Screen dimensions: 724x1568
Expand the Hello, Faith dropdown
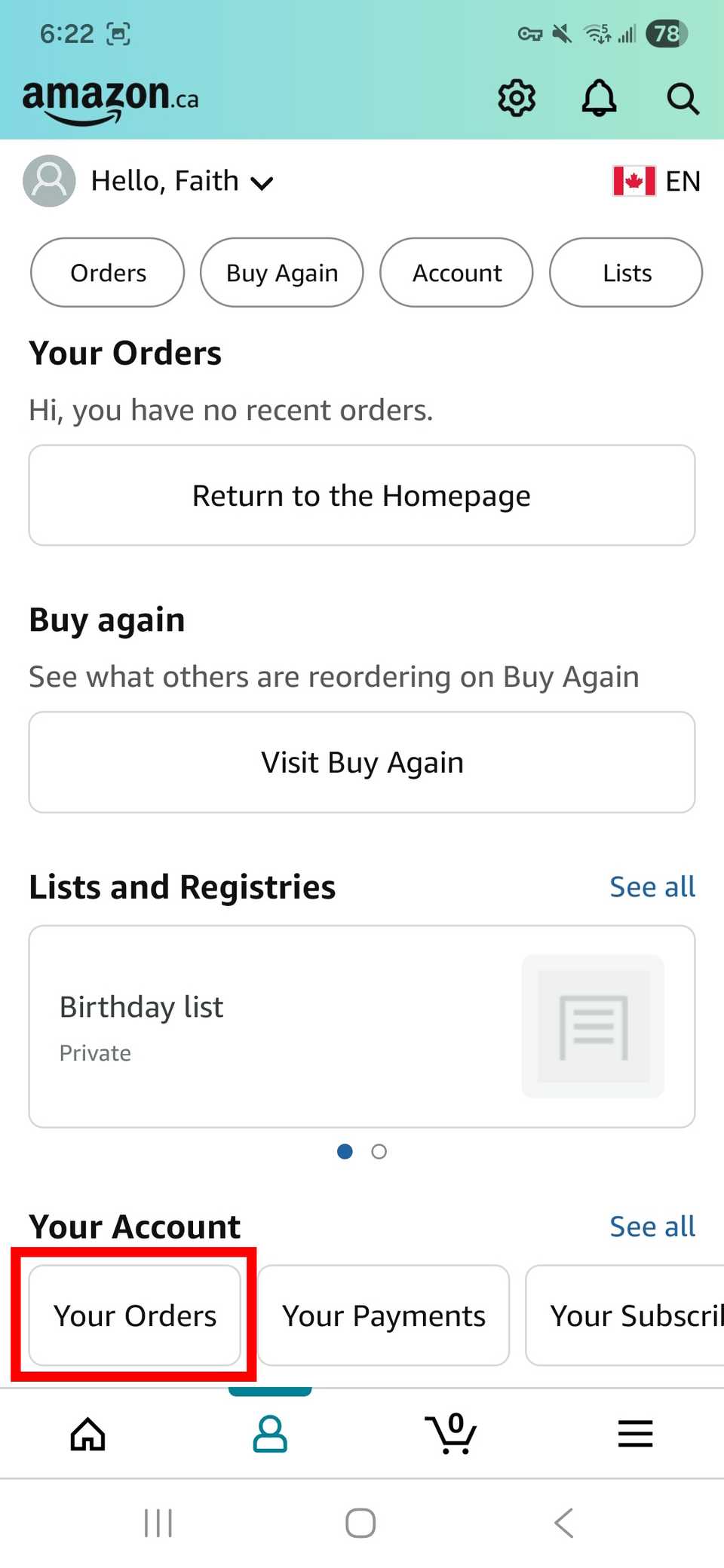262,182
